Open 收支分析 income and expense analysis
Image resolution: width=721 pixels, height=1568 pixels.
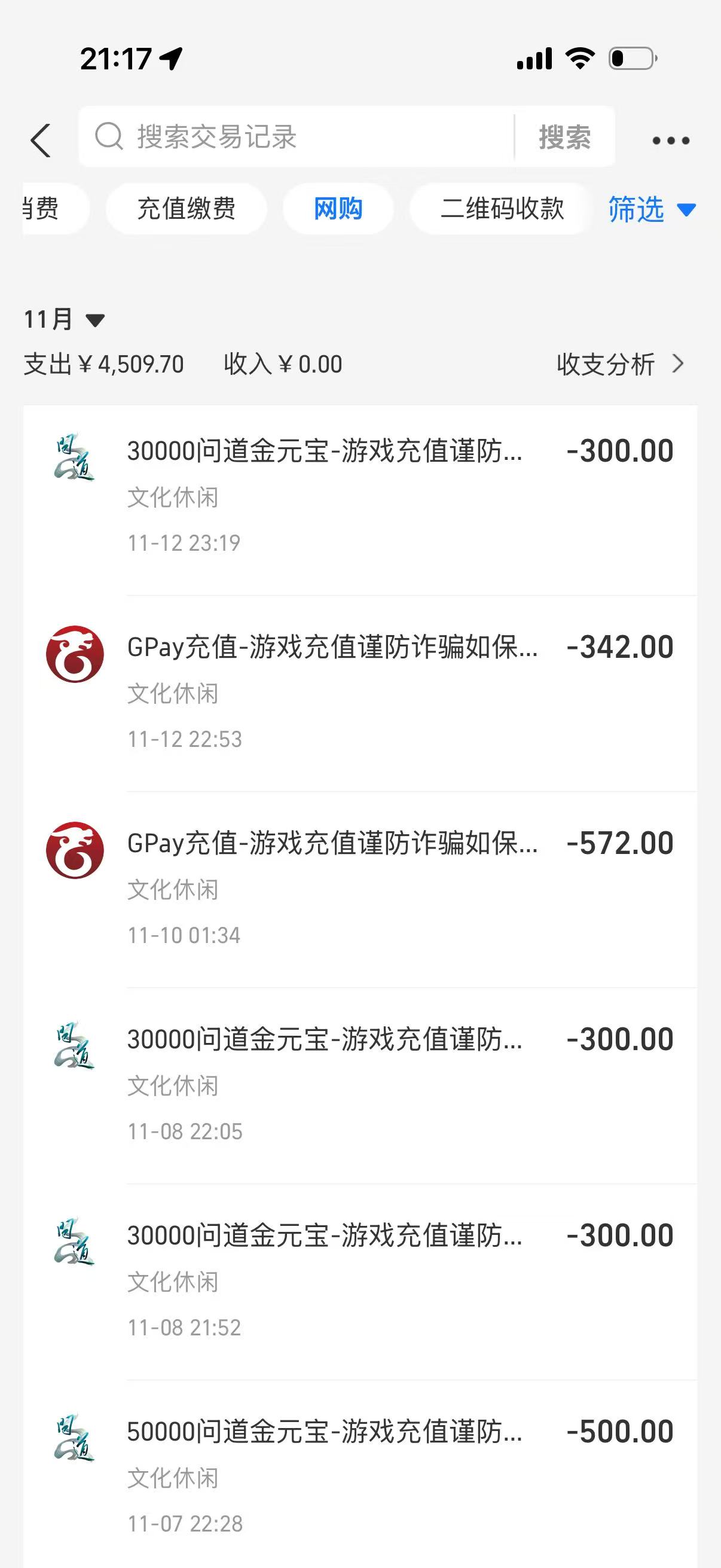(x=619, y=364)
